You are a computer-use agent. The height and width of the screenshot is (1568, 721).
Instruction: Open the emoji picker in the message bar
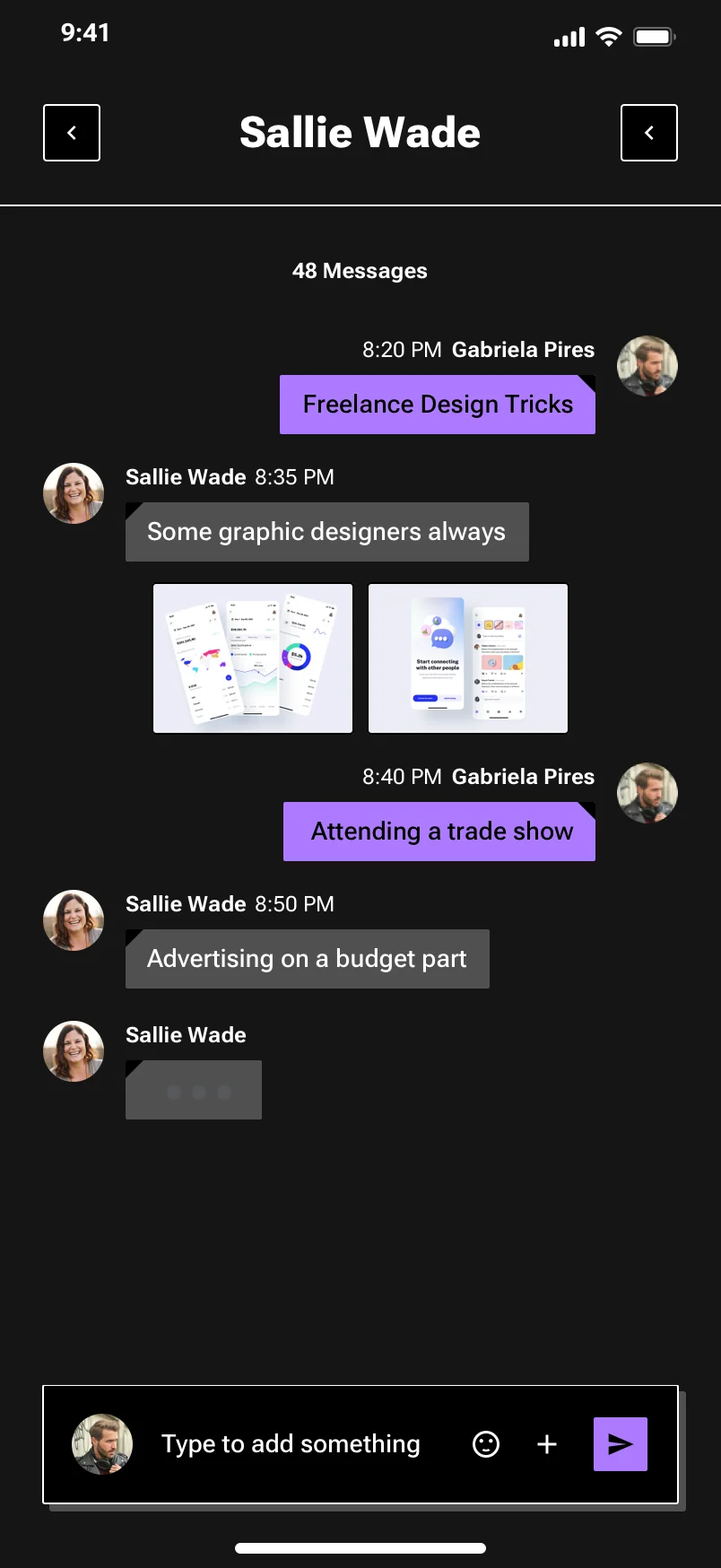coord(484,1444)
